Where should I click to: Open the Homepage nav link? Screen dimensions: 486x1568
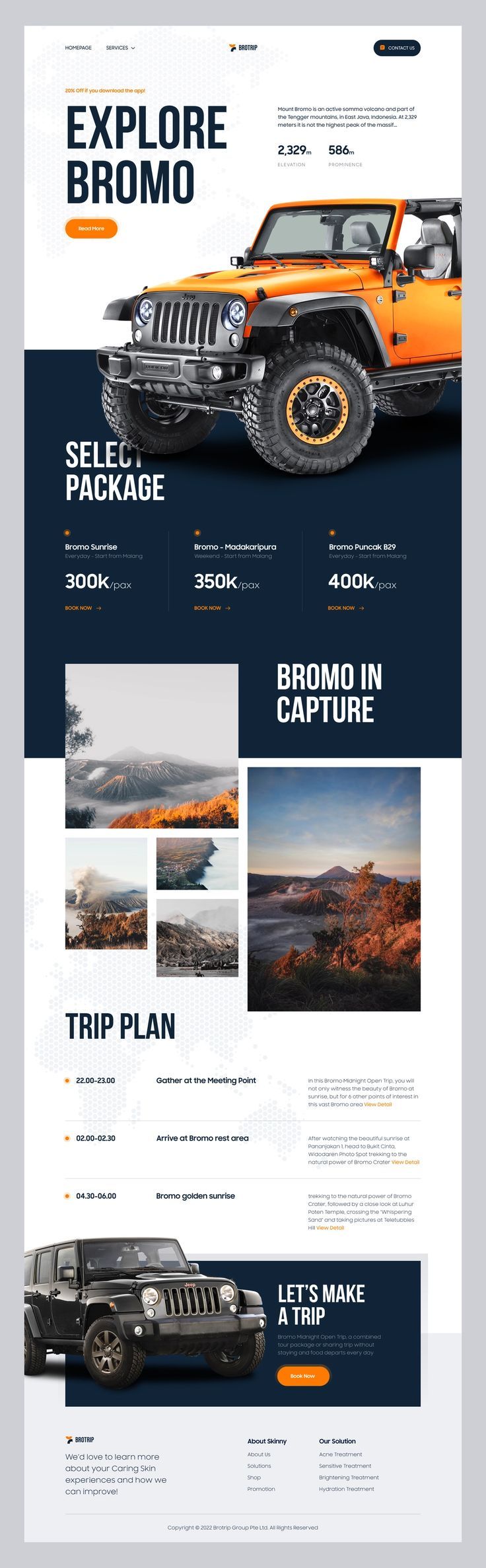(x=78, y=48)
